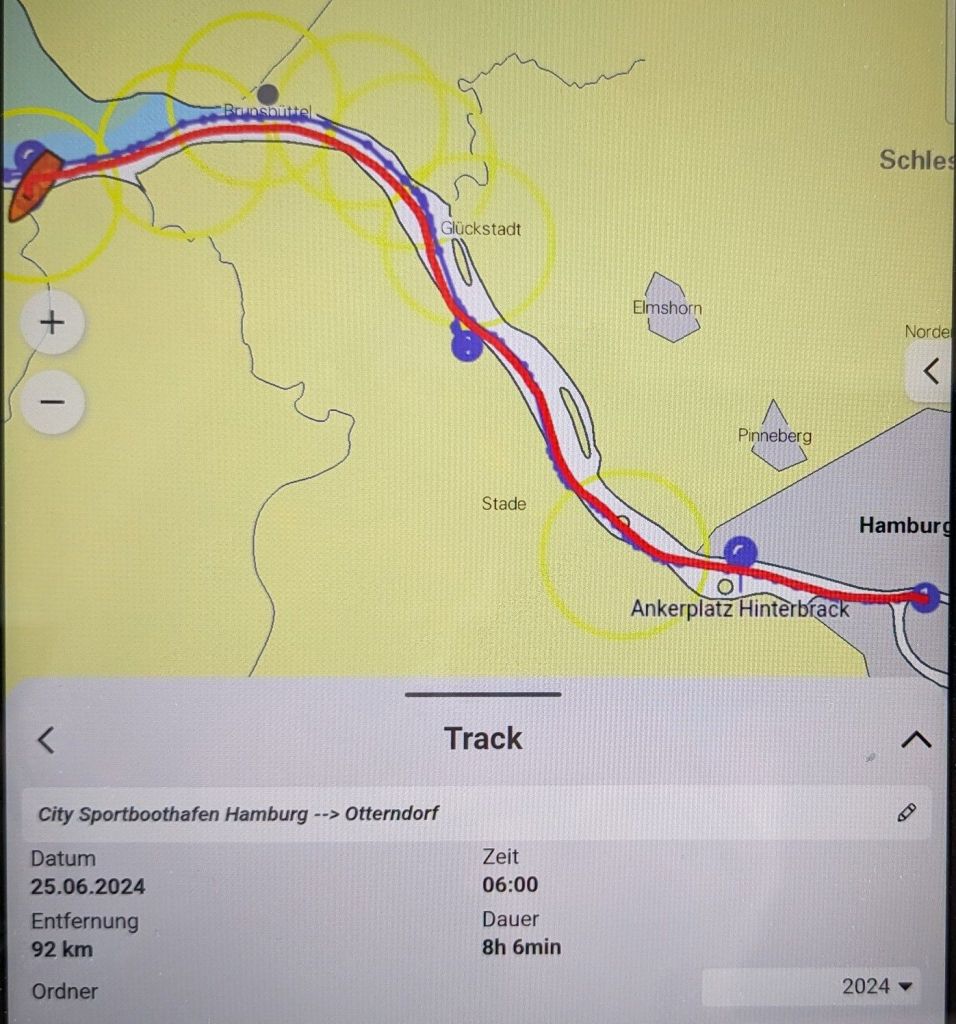Edit the track name with the pencil icon
Viewport: 956px width, 1024px height.
906,813
